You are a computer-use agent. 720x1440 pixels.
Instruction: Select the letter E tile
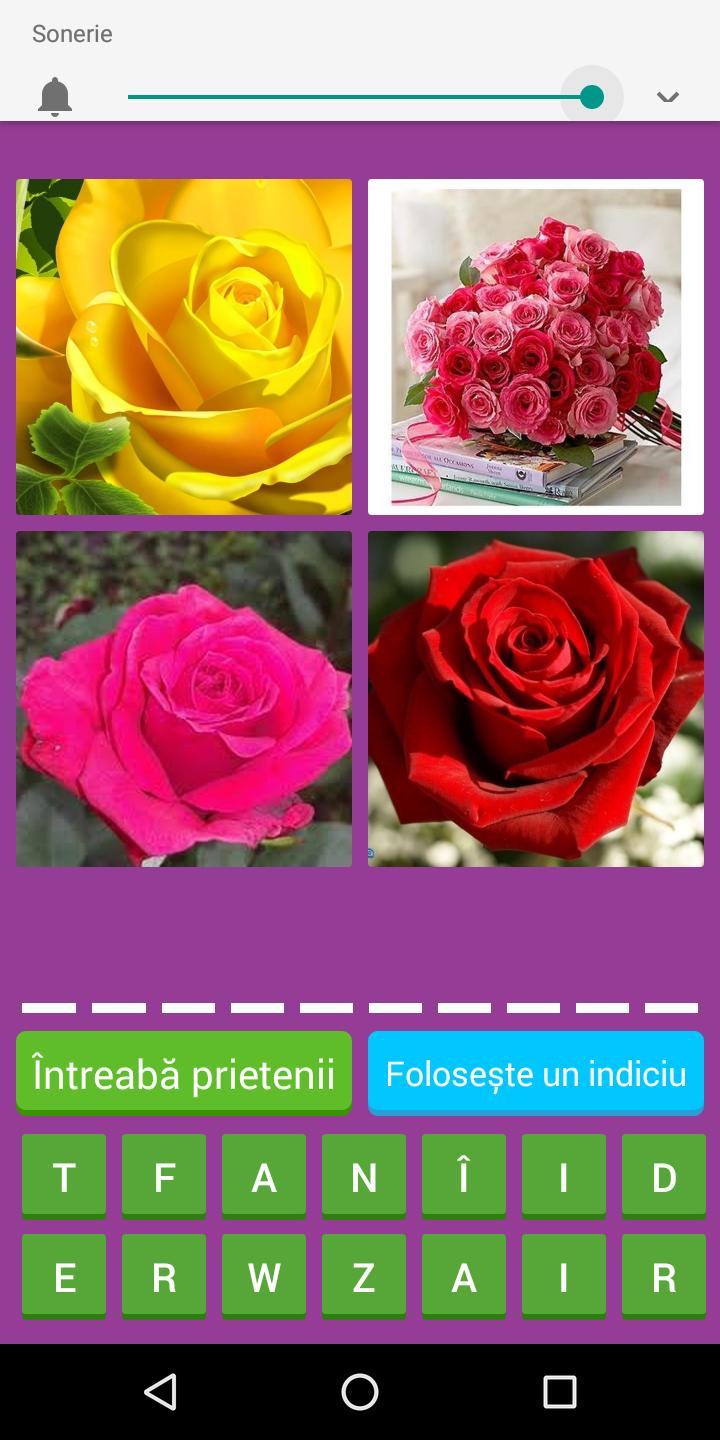point(63,1276)
